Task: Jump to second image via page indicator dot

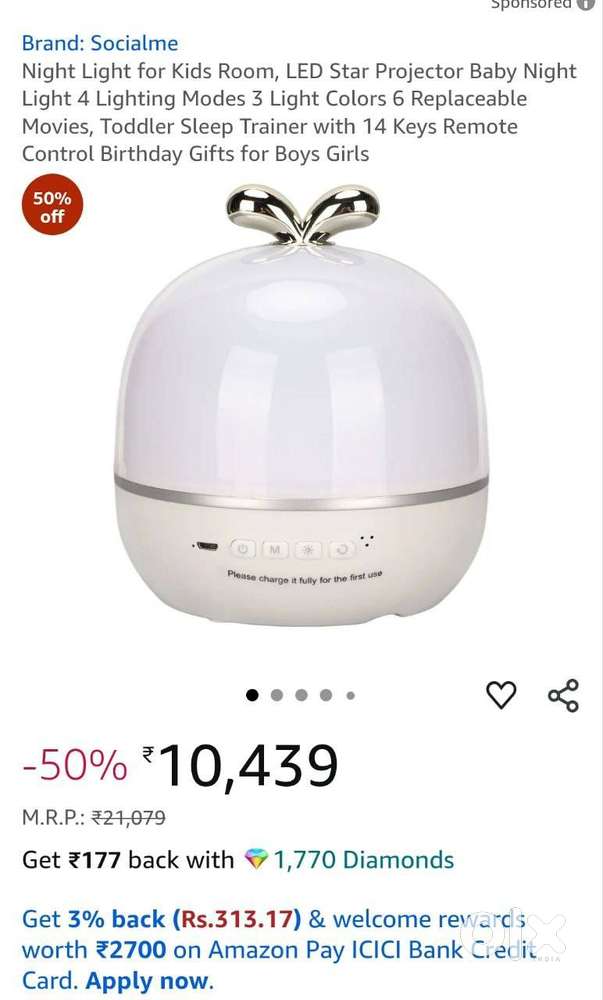Action: coord(277,695)
